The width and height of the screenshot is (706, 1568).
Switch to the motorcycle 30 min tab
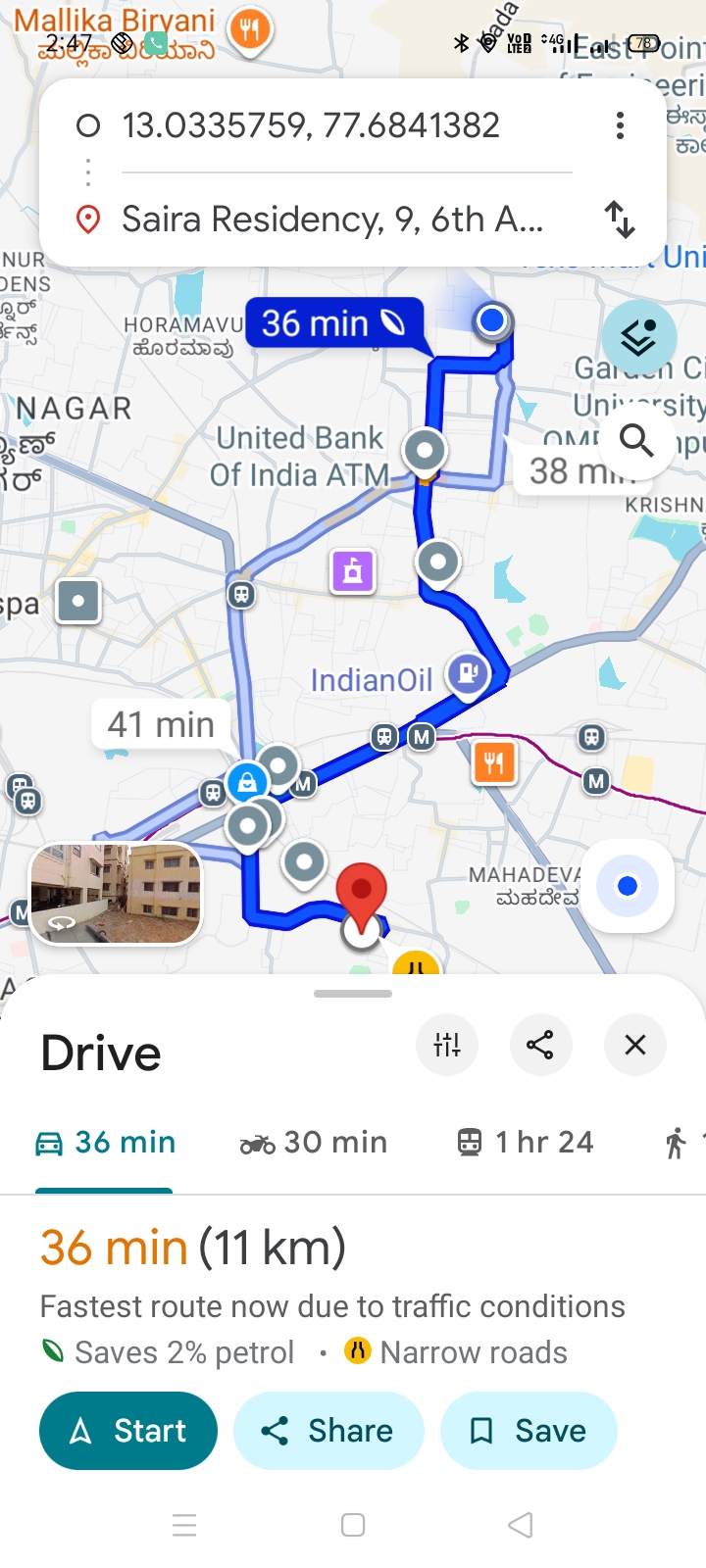314,1143
